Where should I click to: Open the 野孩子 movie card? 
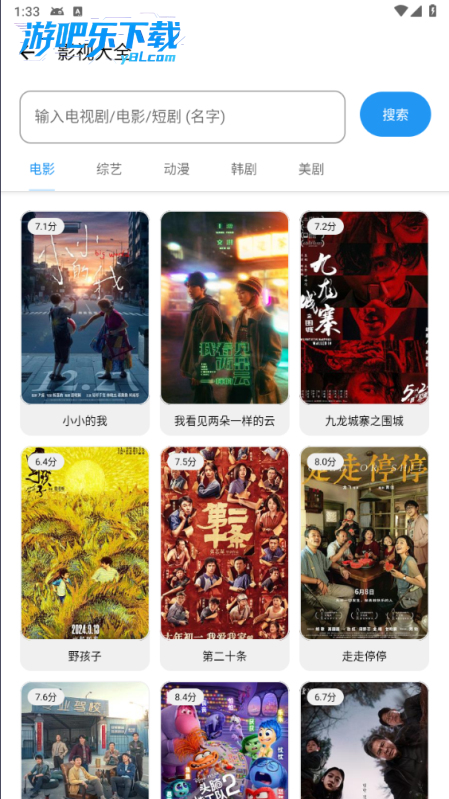85,558
